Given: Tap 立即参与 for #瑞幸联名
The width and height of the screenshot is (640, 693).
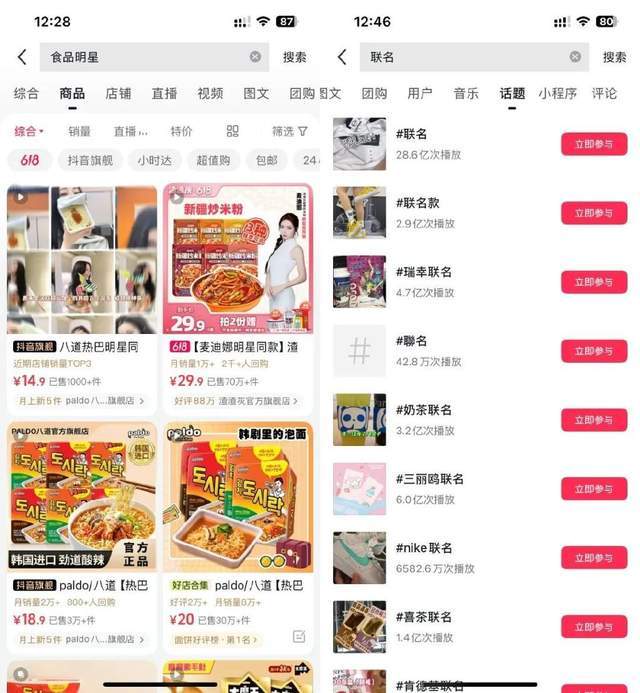Looking at the screenshot, I should [x=594, y=282].
